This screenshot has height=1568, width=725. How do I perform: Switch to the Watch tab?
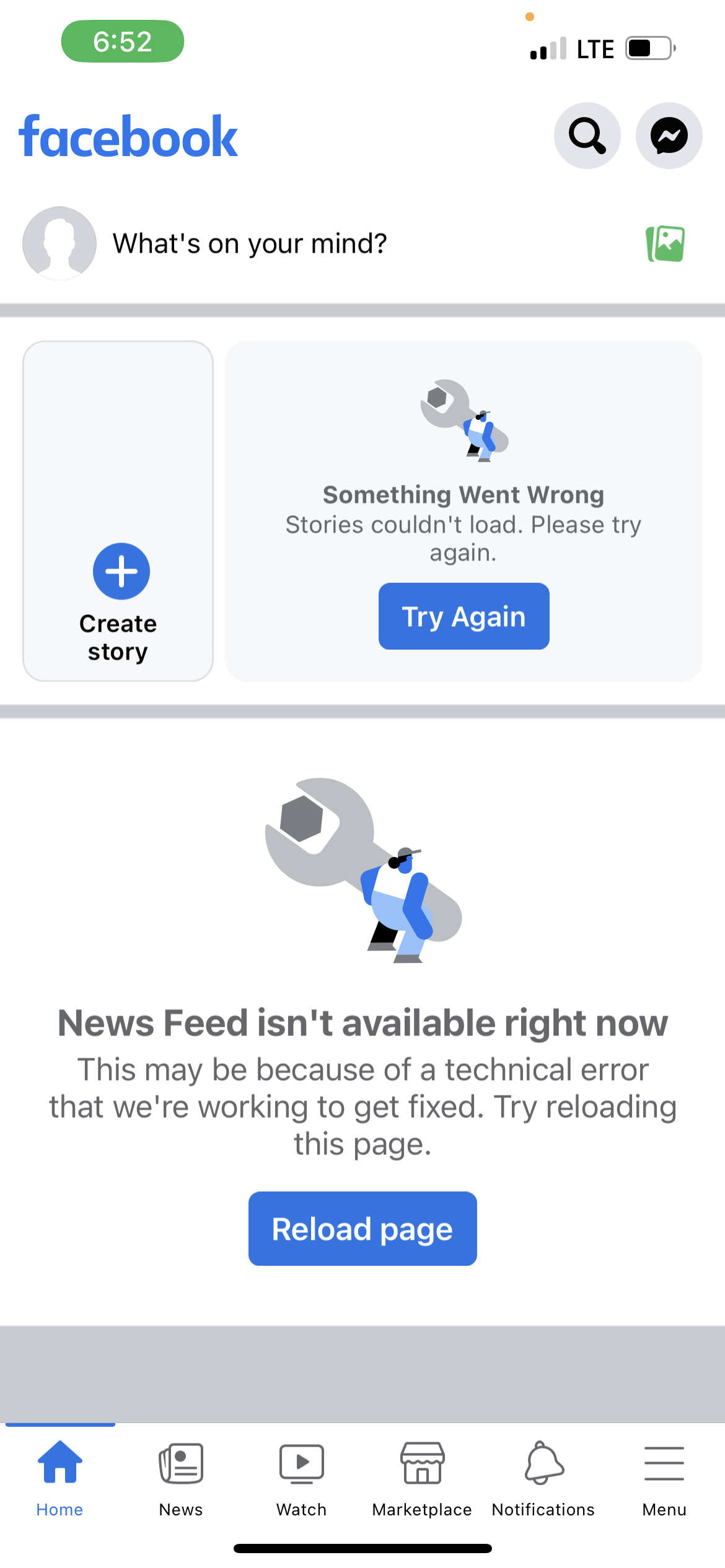point(302,1477)
